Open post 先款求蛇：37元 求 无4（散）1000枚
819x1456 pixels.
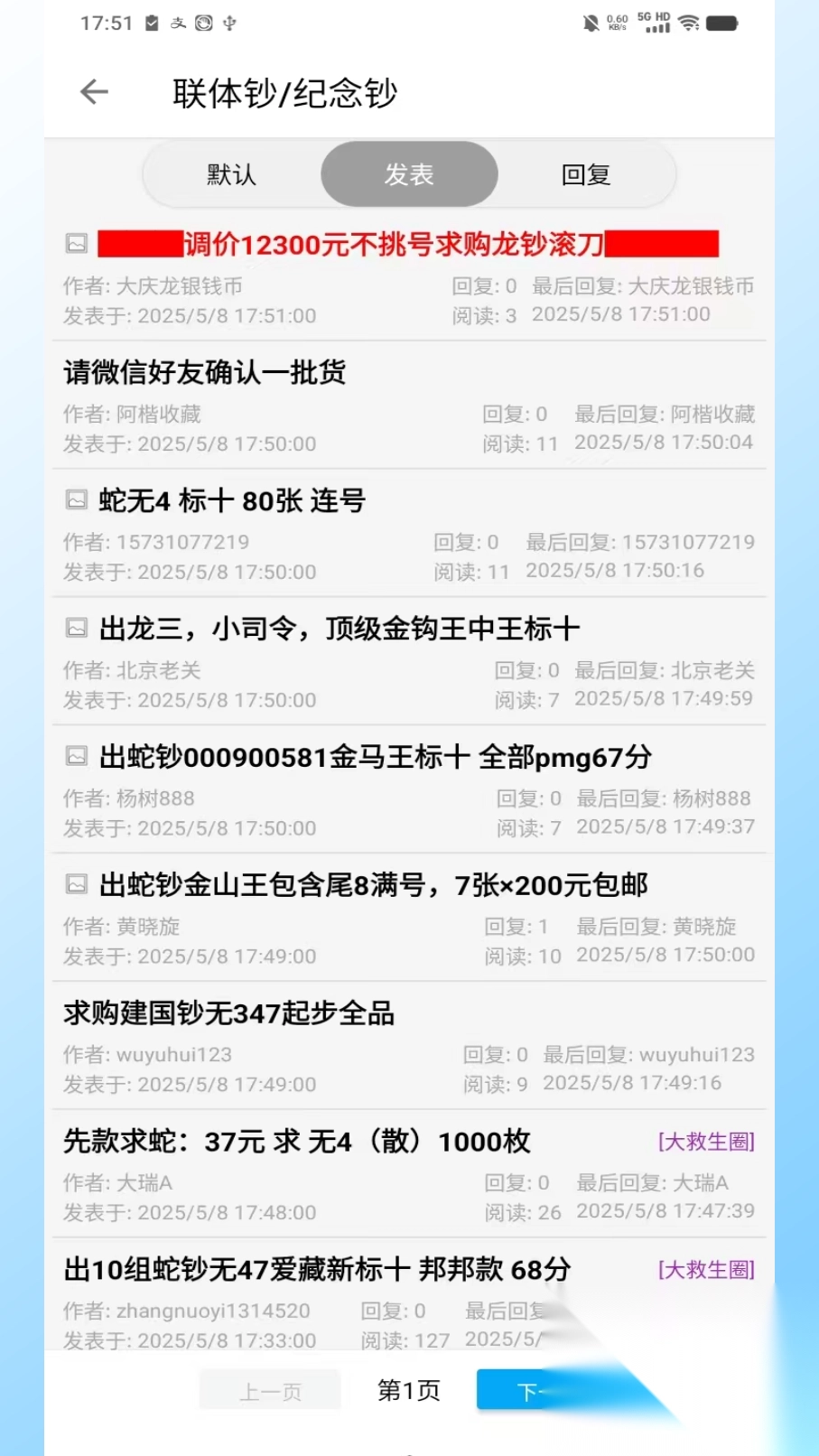point(297,1142)
